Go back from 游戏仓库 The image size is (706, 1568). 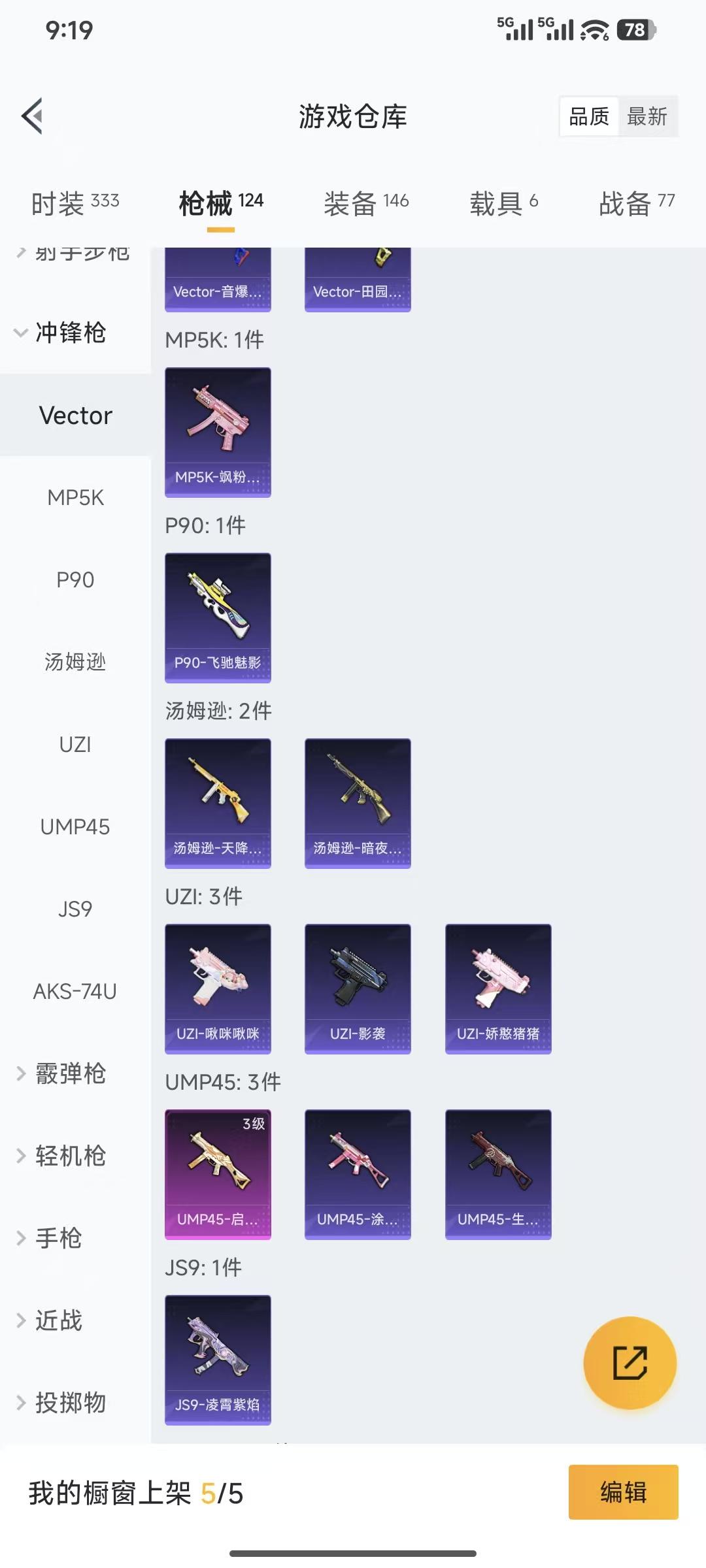coord(33,116)
